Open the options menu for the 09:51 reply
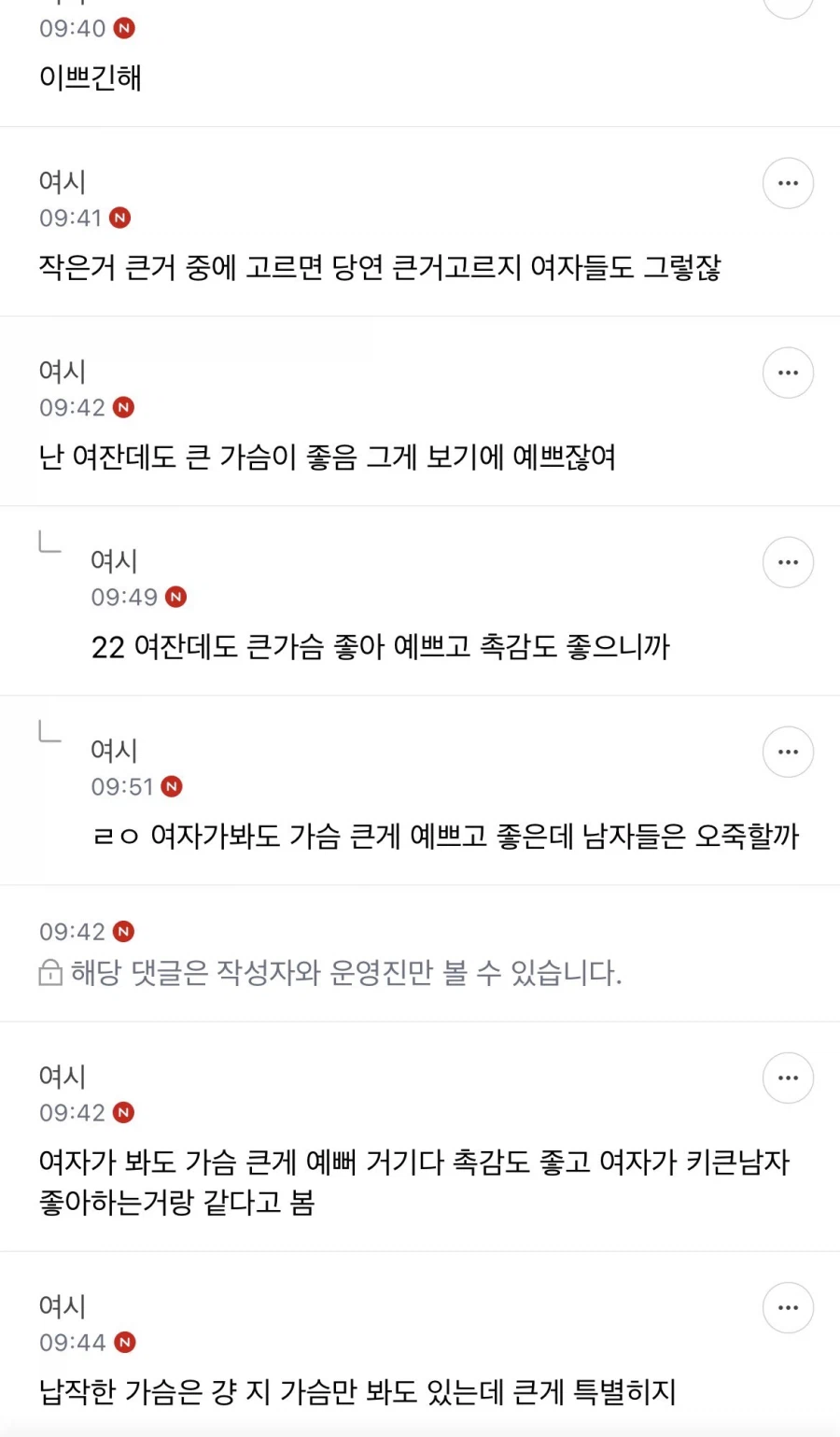Image resolution: width=840 pixels, height=1437 pixels. 789,752
